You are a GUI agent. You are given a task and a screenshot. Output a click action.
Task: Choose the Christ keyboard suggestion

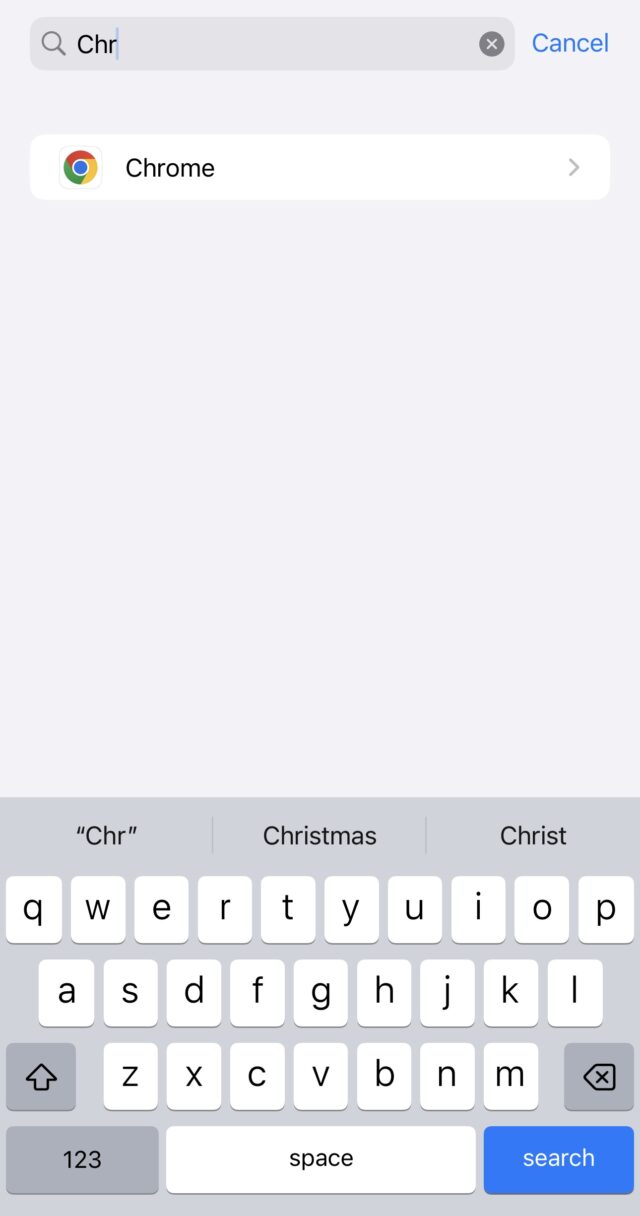click(533, 836)
